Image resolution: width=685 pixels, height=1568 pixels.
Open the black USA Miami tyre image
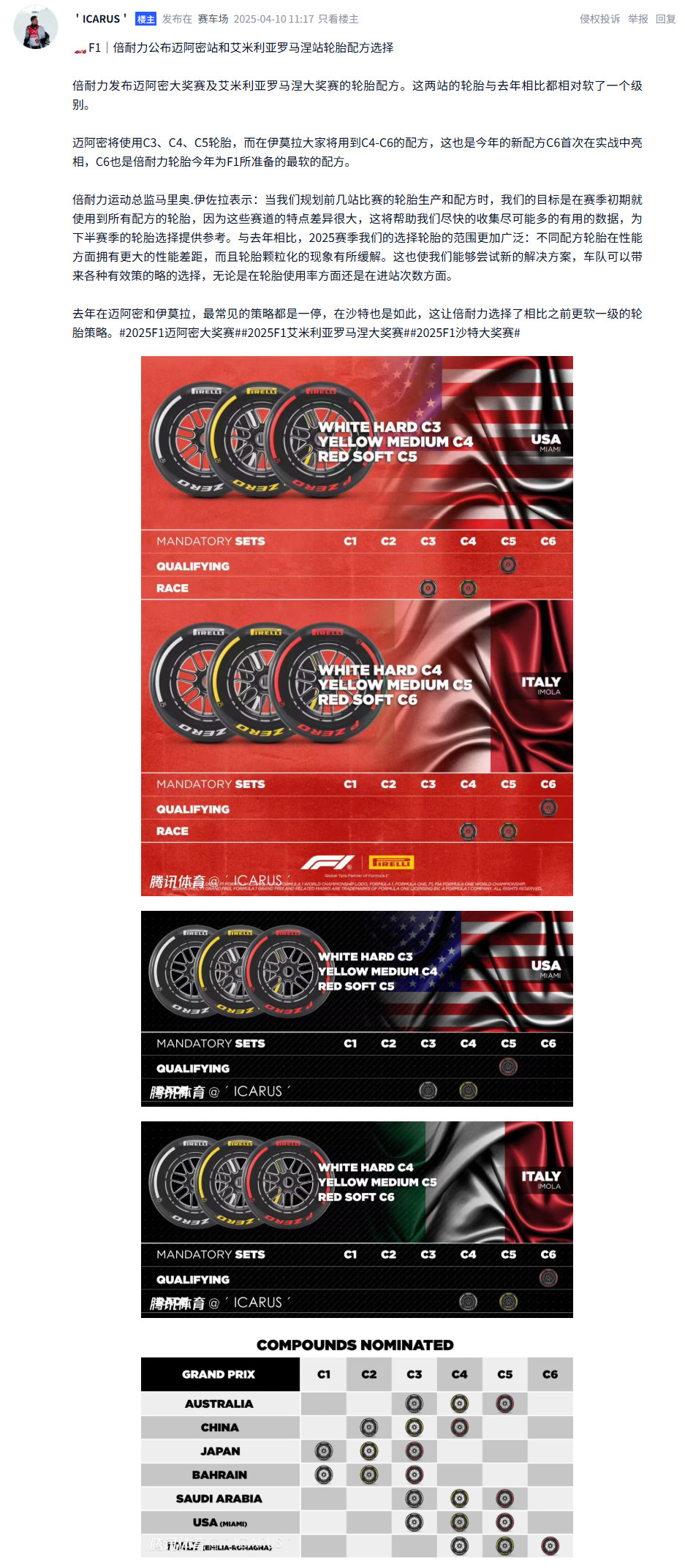pos(357,1009)
